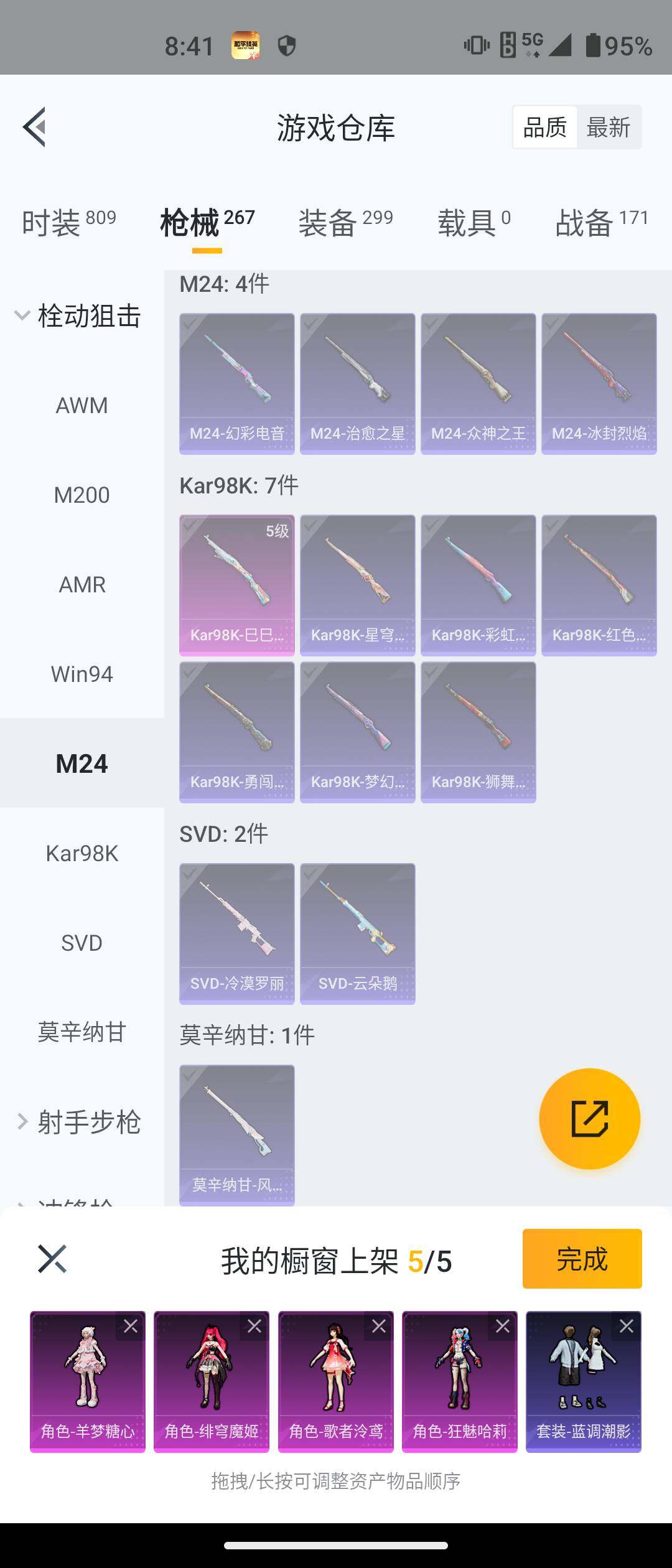Remove 角色-羊梦糖心 from showcase

131,1326
